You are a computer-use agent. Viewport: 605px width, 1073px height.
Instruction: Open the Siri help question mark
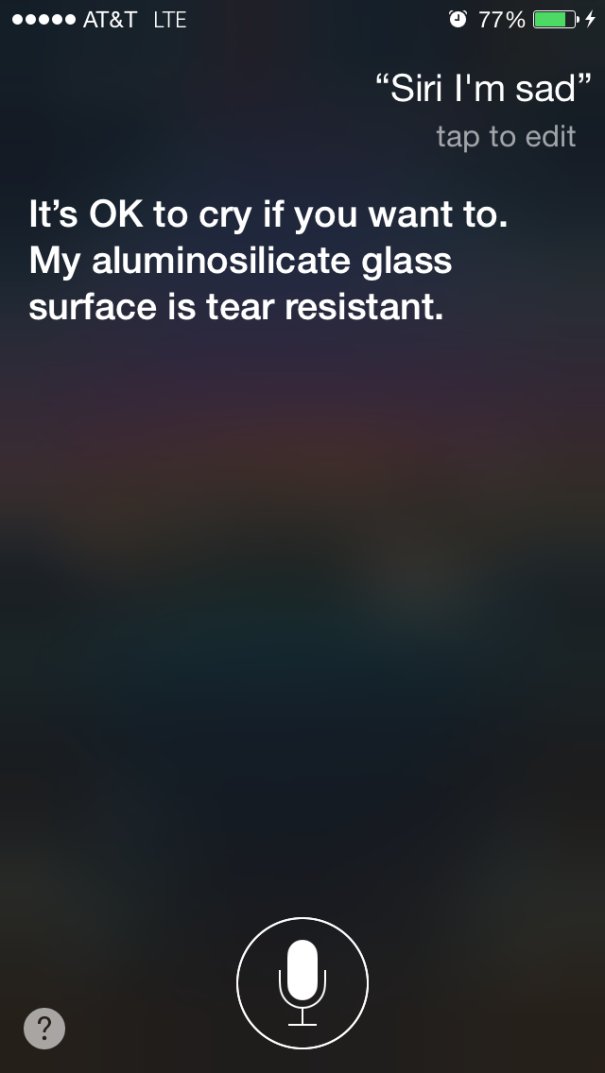[x=44, y=1027]
